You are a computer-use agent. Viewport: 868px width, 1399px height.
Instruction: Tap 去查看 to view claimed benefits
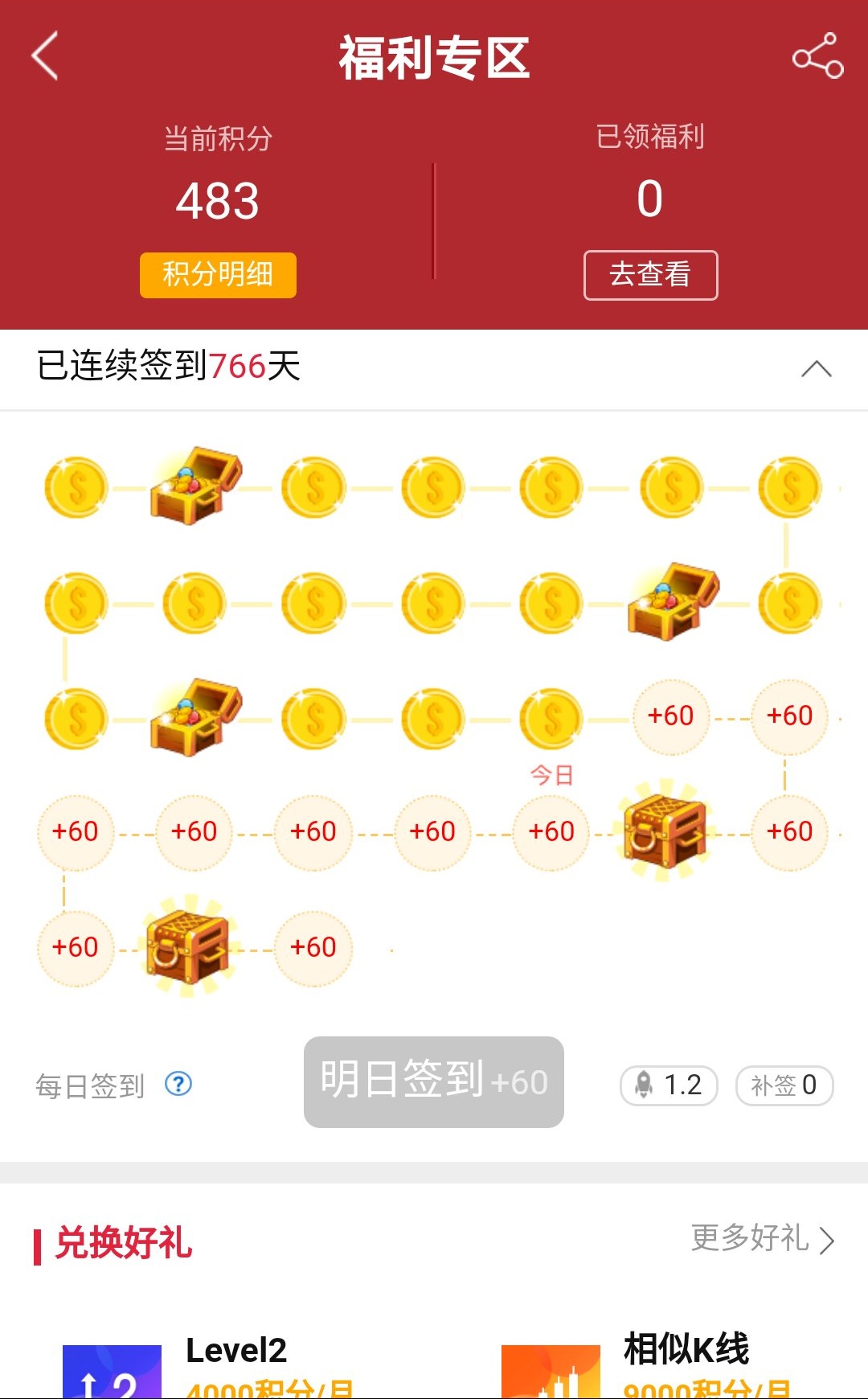(x=650, y=274)
